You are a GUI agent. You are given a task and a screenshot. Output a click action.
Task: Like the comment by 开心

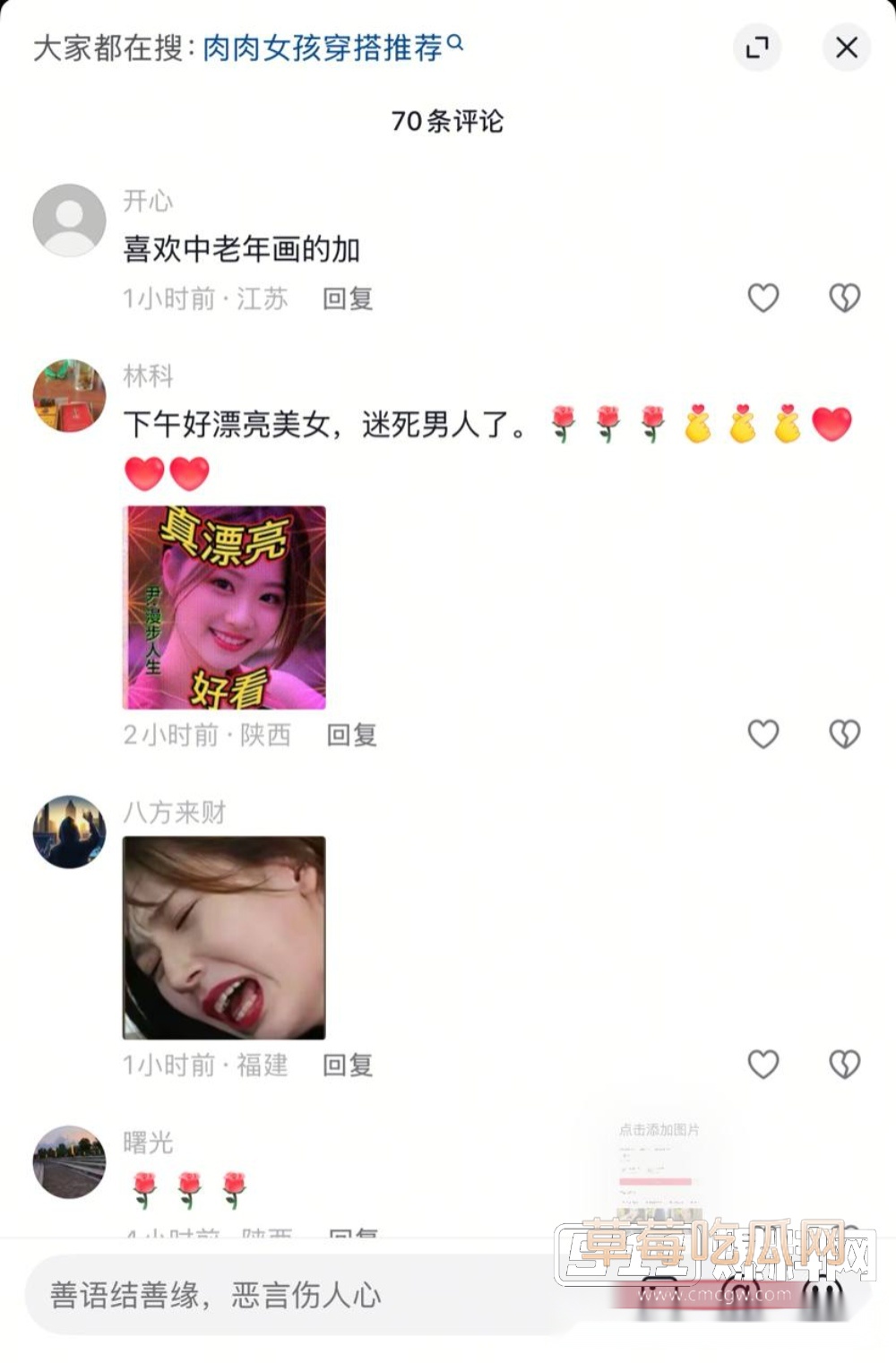(762, 298)
